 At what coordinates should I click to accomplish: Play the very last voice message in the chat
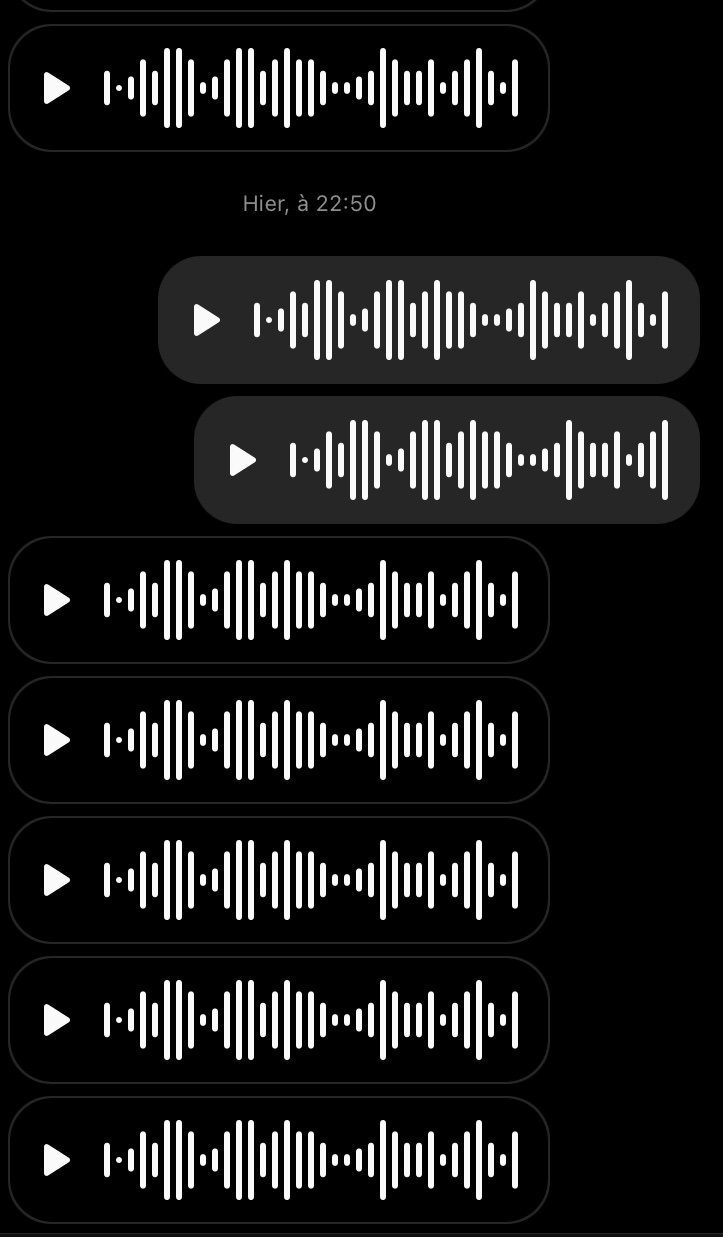click(x=57, y=1160)
